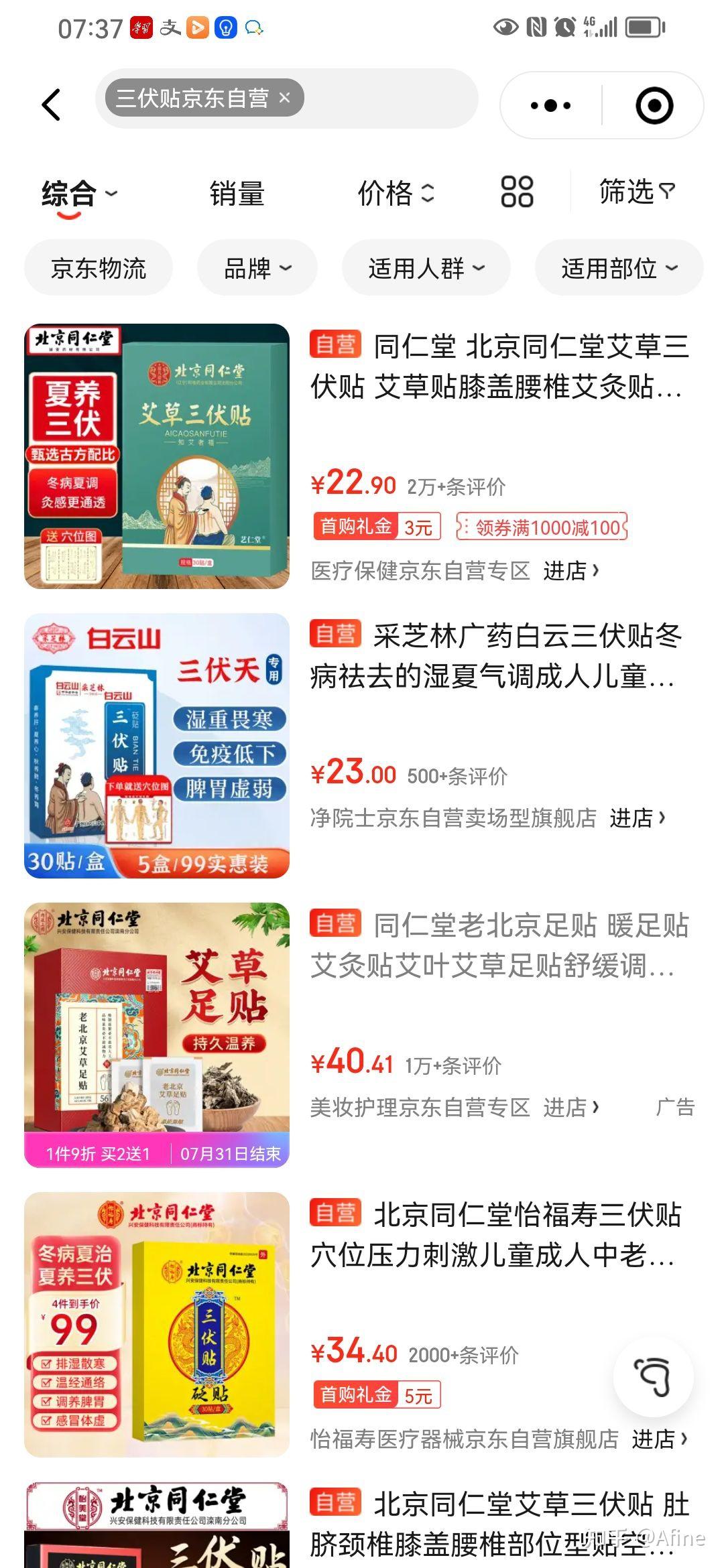The image size is (724, 1568).
Task: Switch to grid layout view
Action: (517, 192)
